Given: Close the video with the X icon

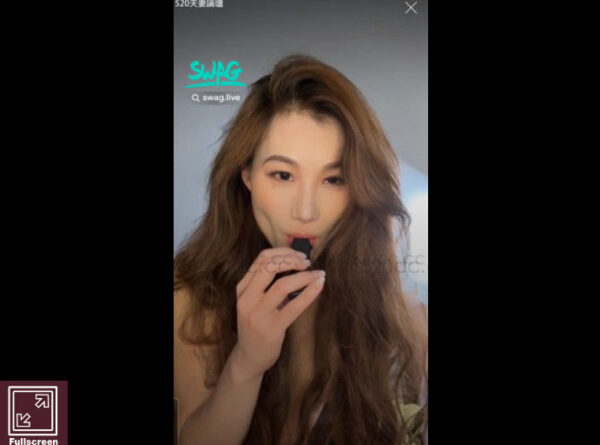Looking at the screenshot, I should pyautogui.click(x=411, y=8).
